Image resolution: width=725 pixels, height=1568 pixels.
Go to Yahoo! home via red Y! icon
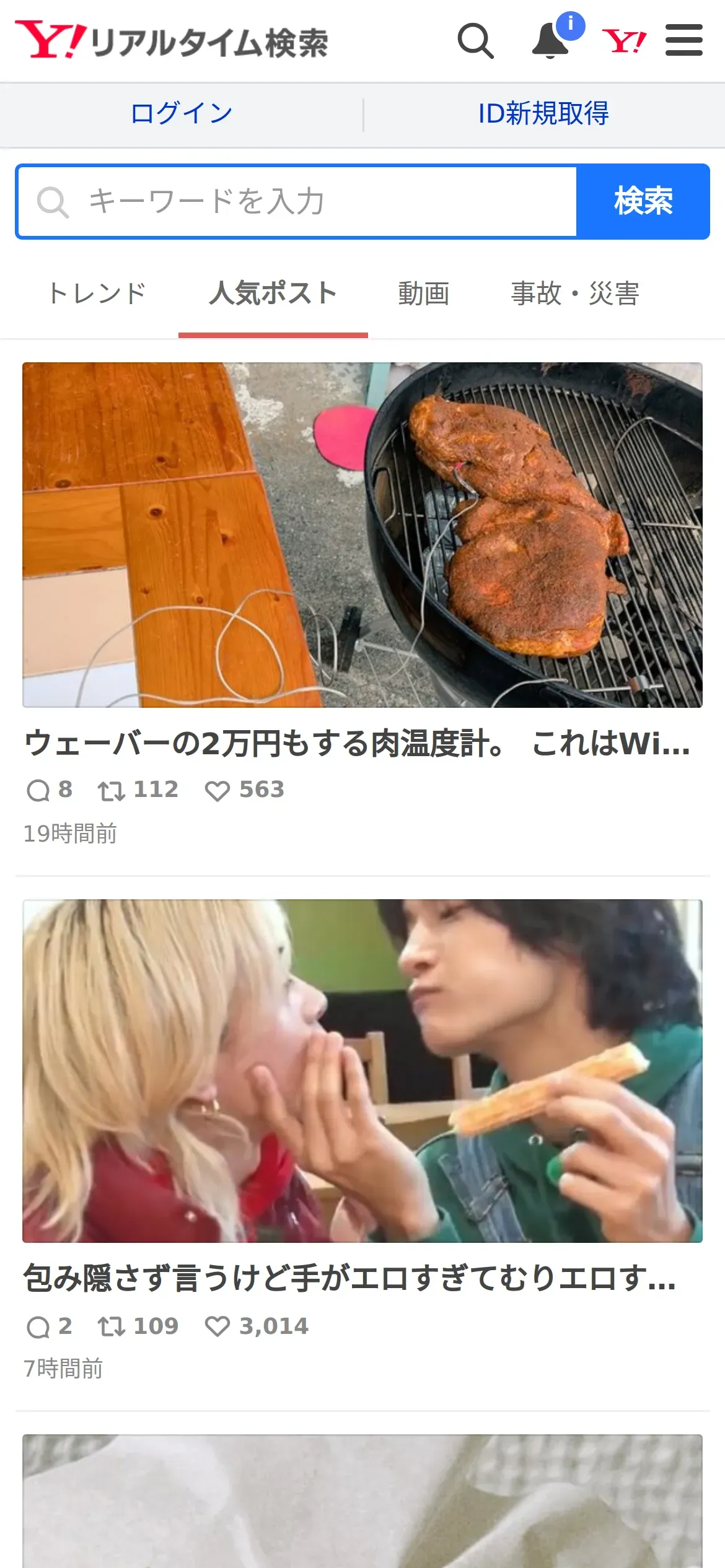624,41
